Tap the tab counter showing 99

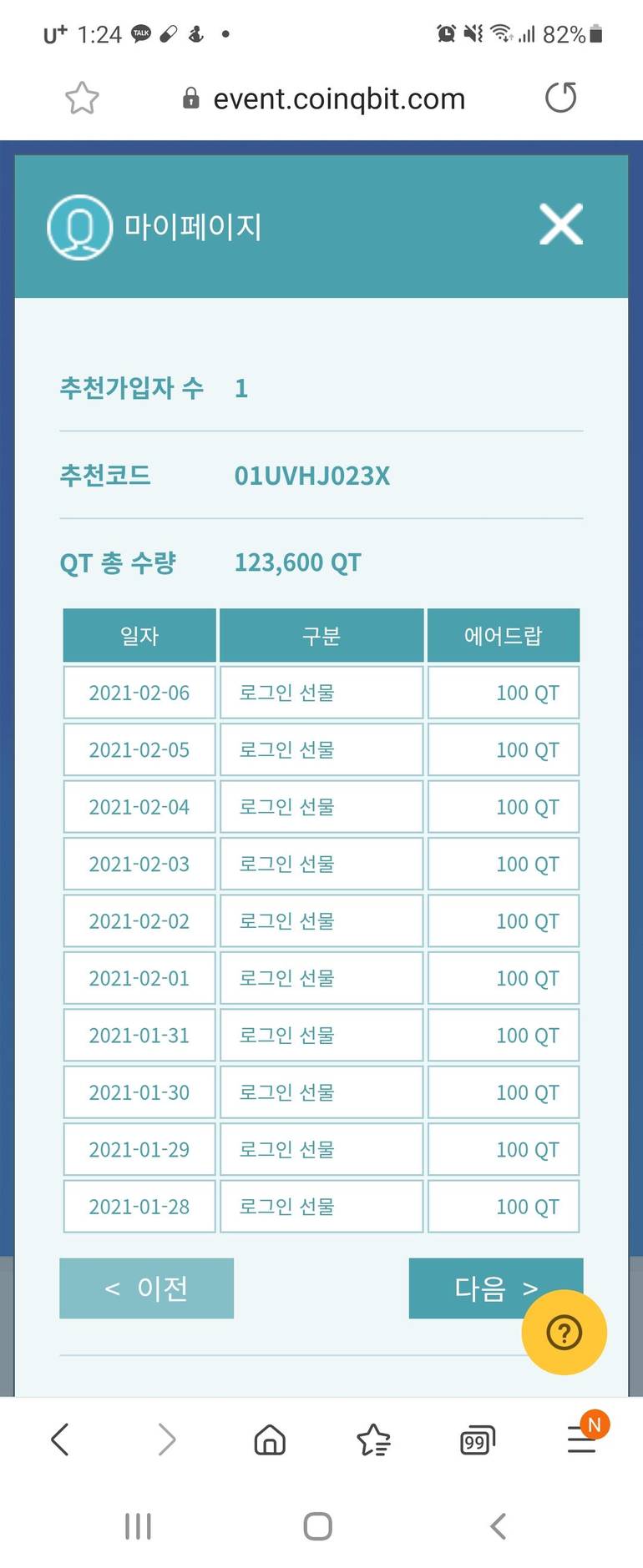point(477,1439)
